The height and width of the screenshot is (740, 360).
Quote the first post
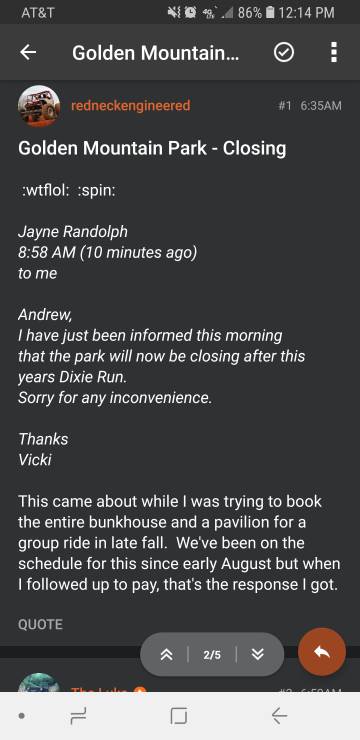click(x=40, y=624)
